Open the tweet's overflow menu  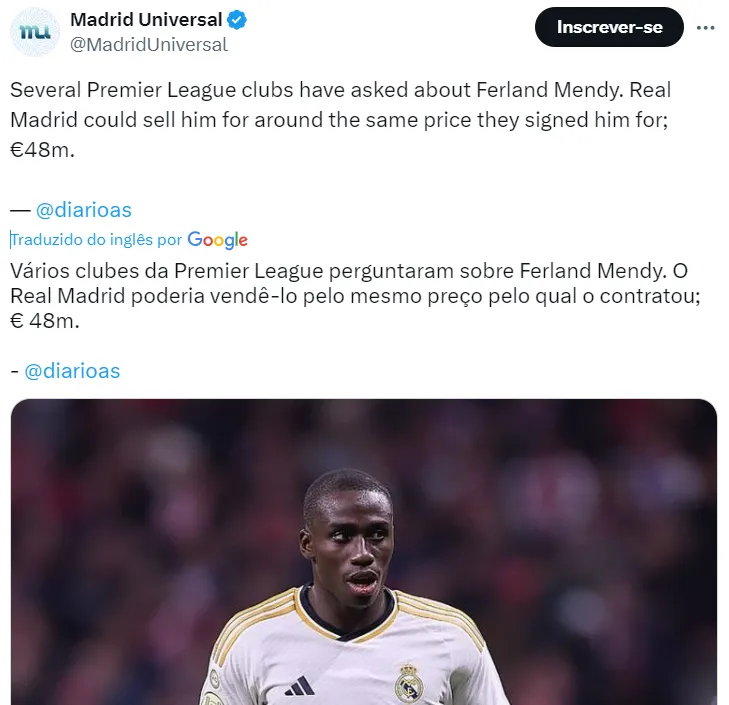pyautogui.click(x=706, y=27)
